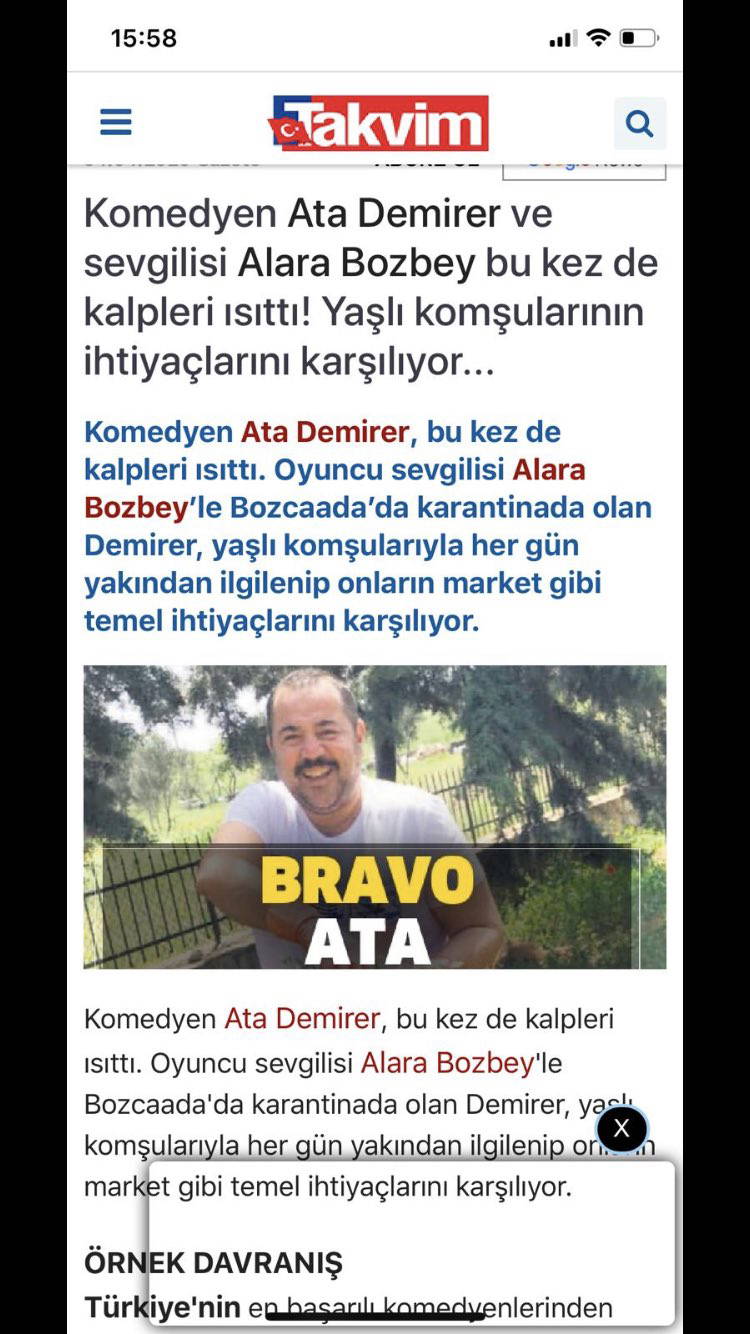Dismiss the popup with the X button
This screenshot has width=750, height=1334.
[622, 1129]
